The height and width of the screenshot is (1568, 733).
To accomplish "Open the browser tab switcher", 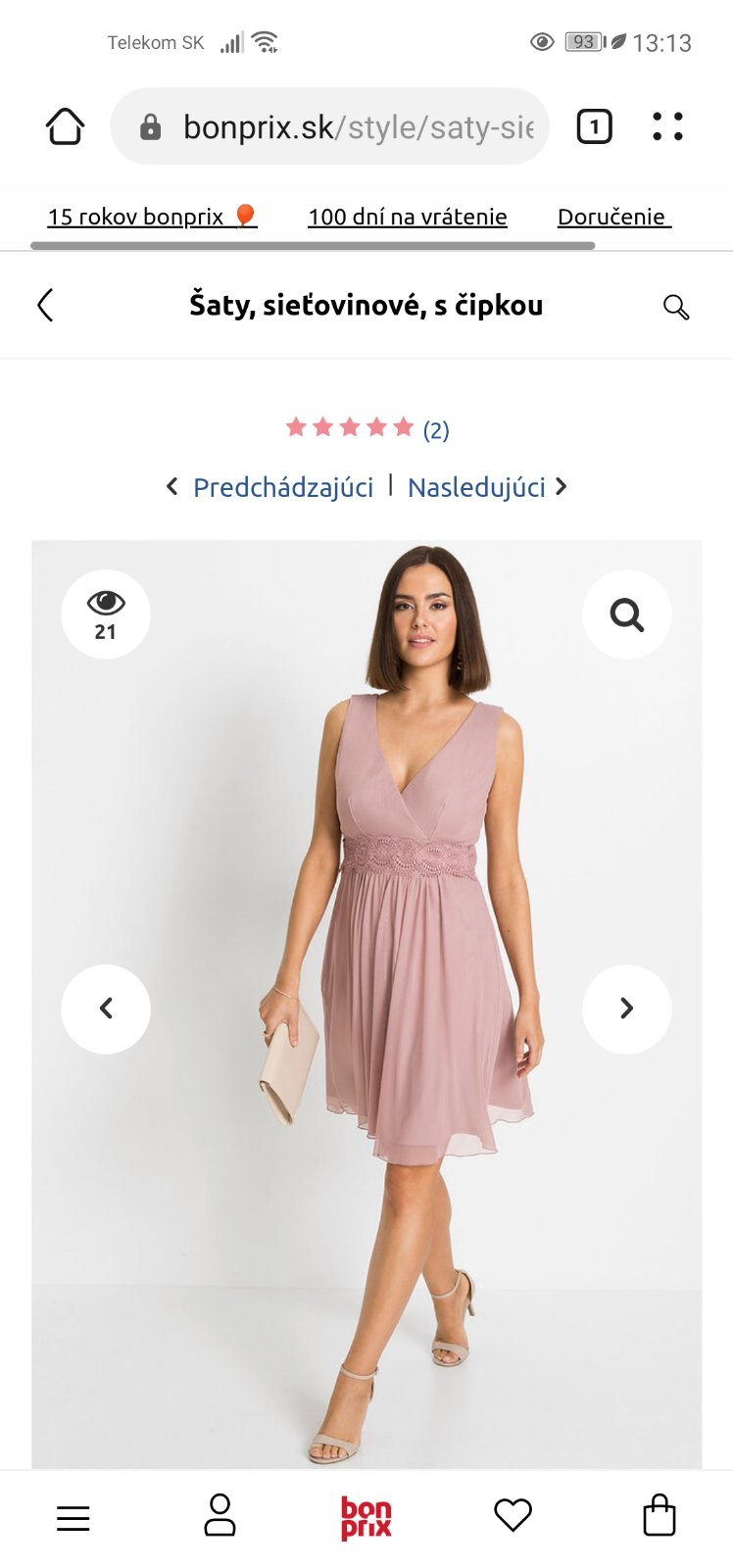I will point(594,126).
